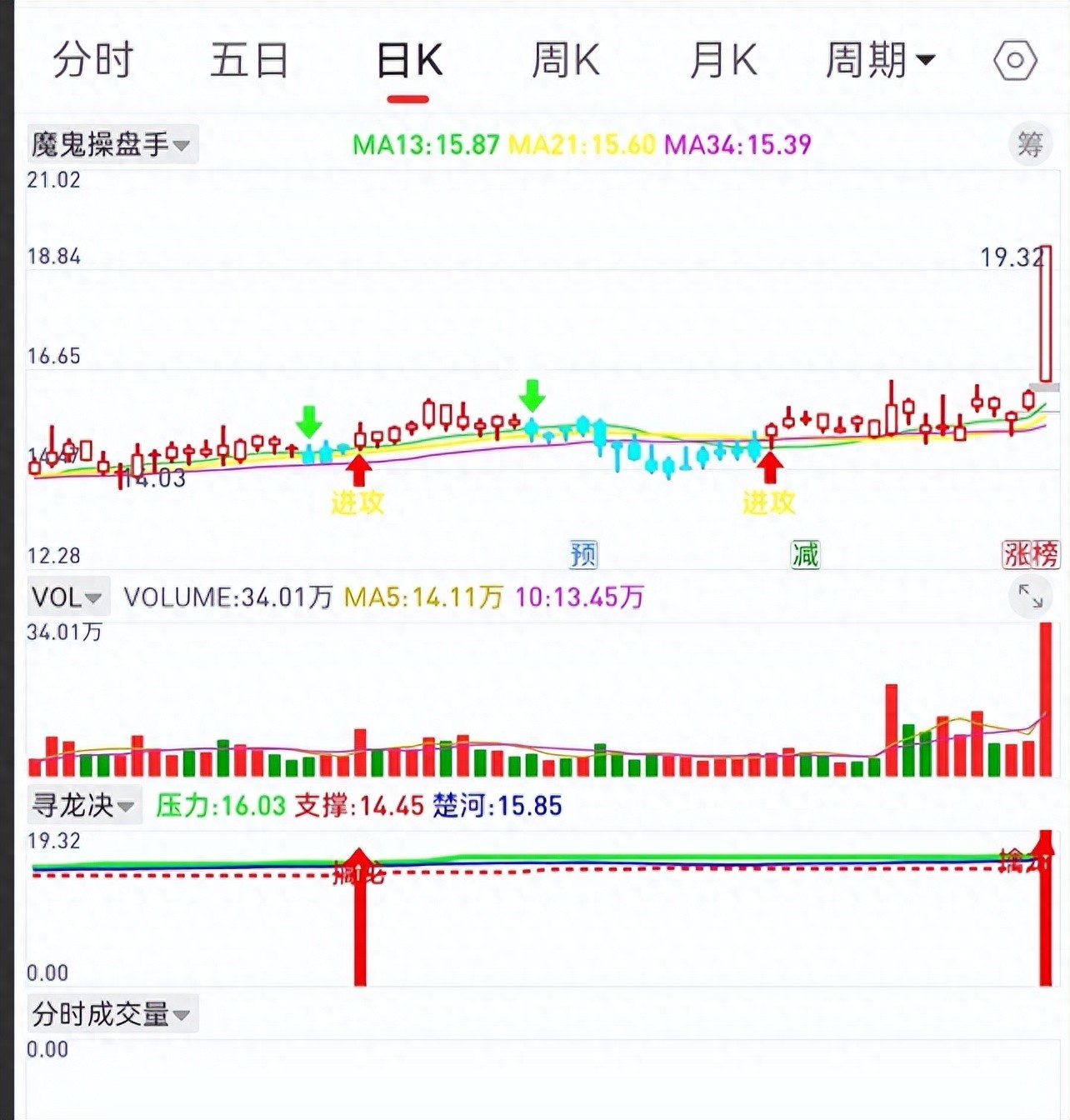Expand the 周期 period dropdown
Image resolution: width=1070 pixels, height=1120 pixels.
pos(881,61)
